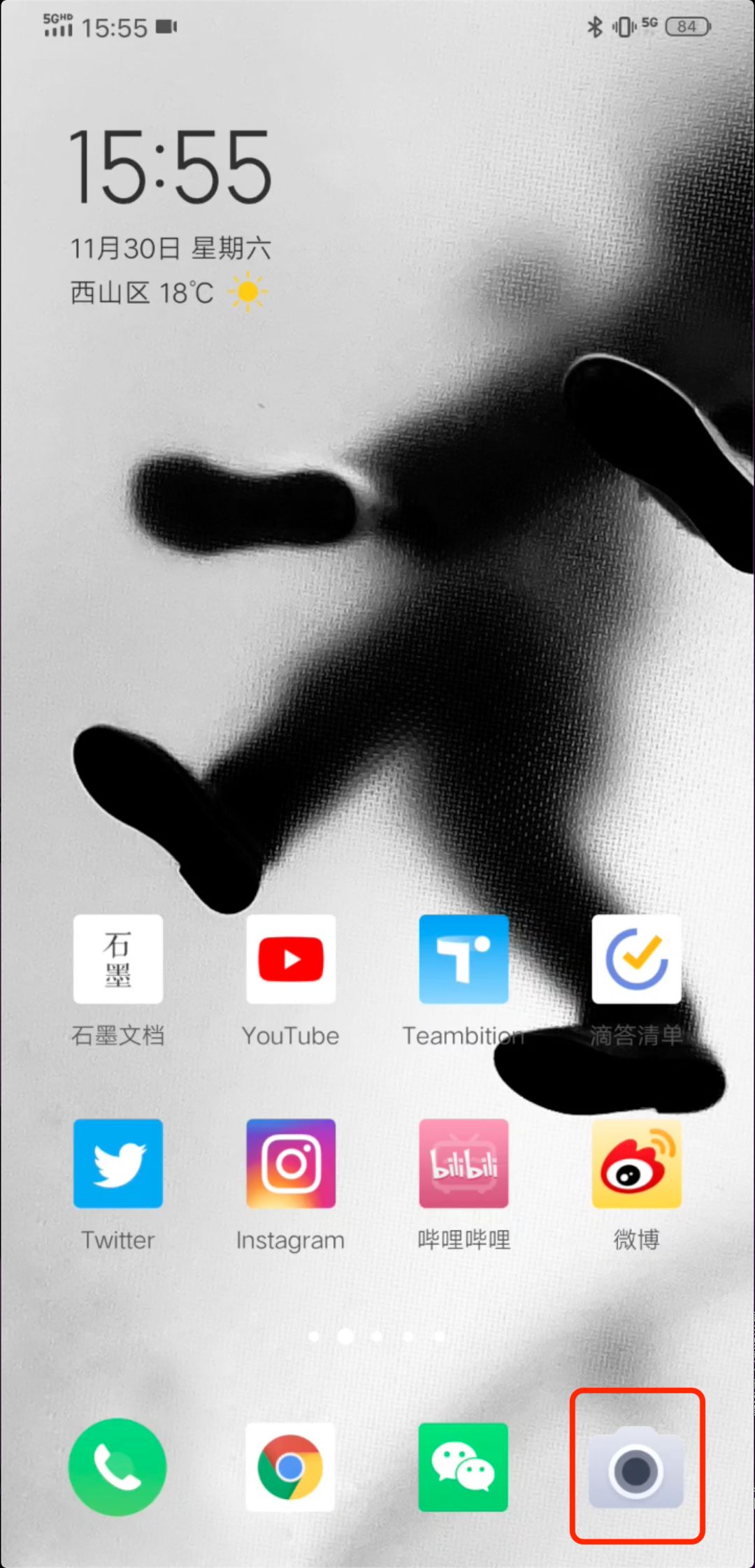
Task: Launch the camera app
Action: 636,1467
